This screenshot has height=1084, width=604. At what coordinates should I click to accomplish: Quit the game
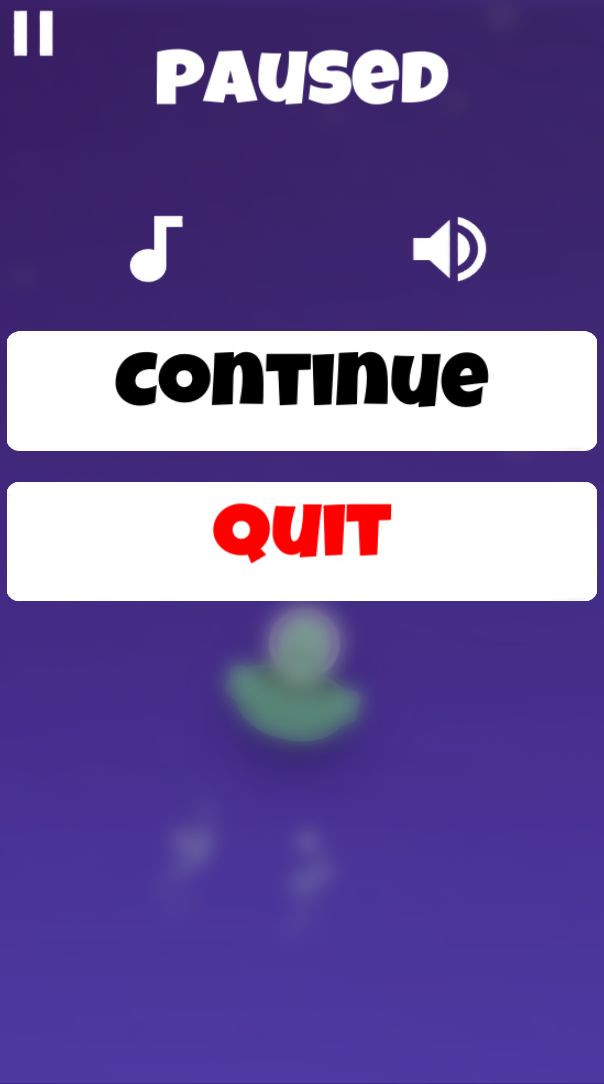302,541
